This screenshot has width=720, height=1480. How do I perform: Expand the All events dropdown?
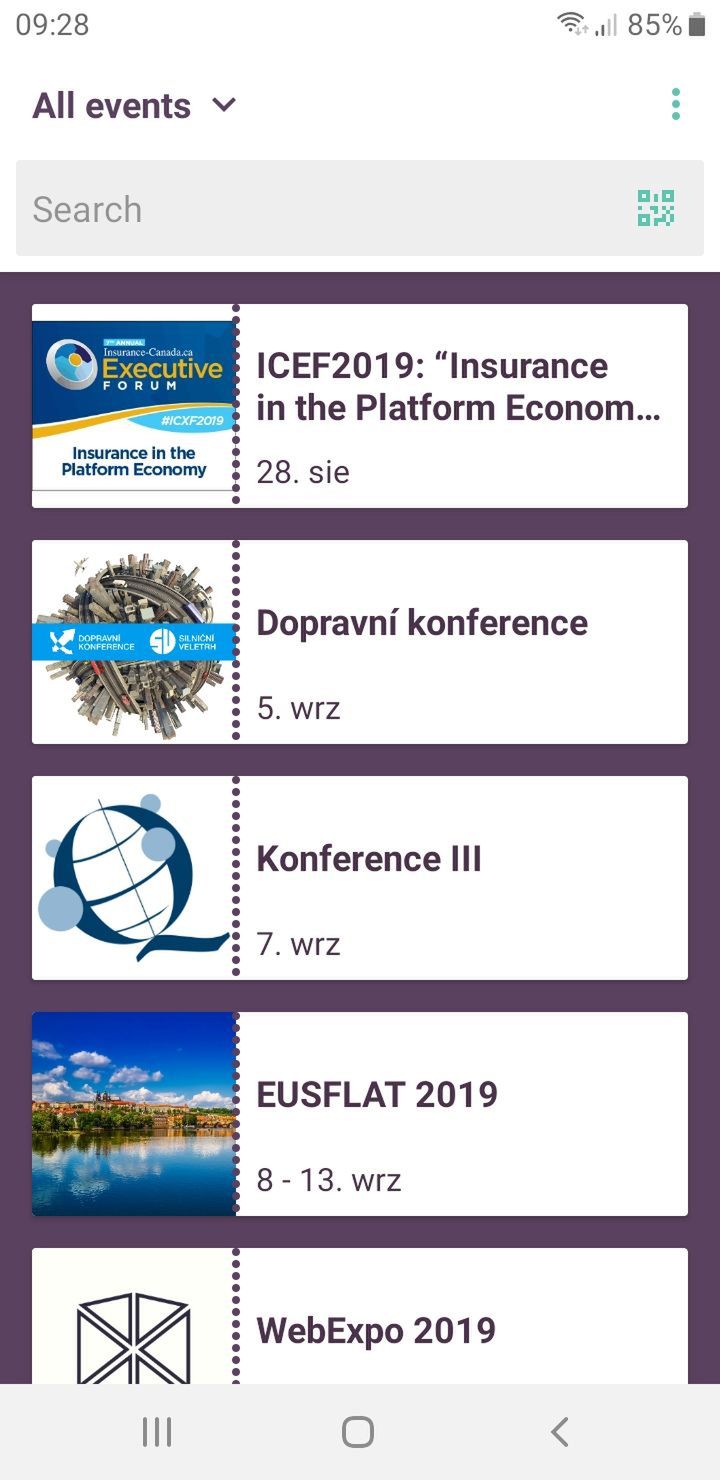[134, 105]
